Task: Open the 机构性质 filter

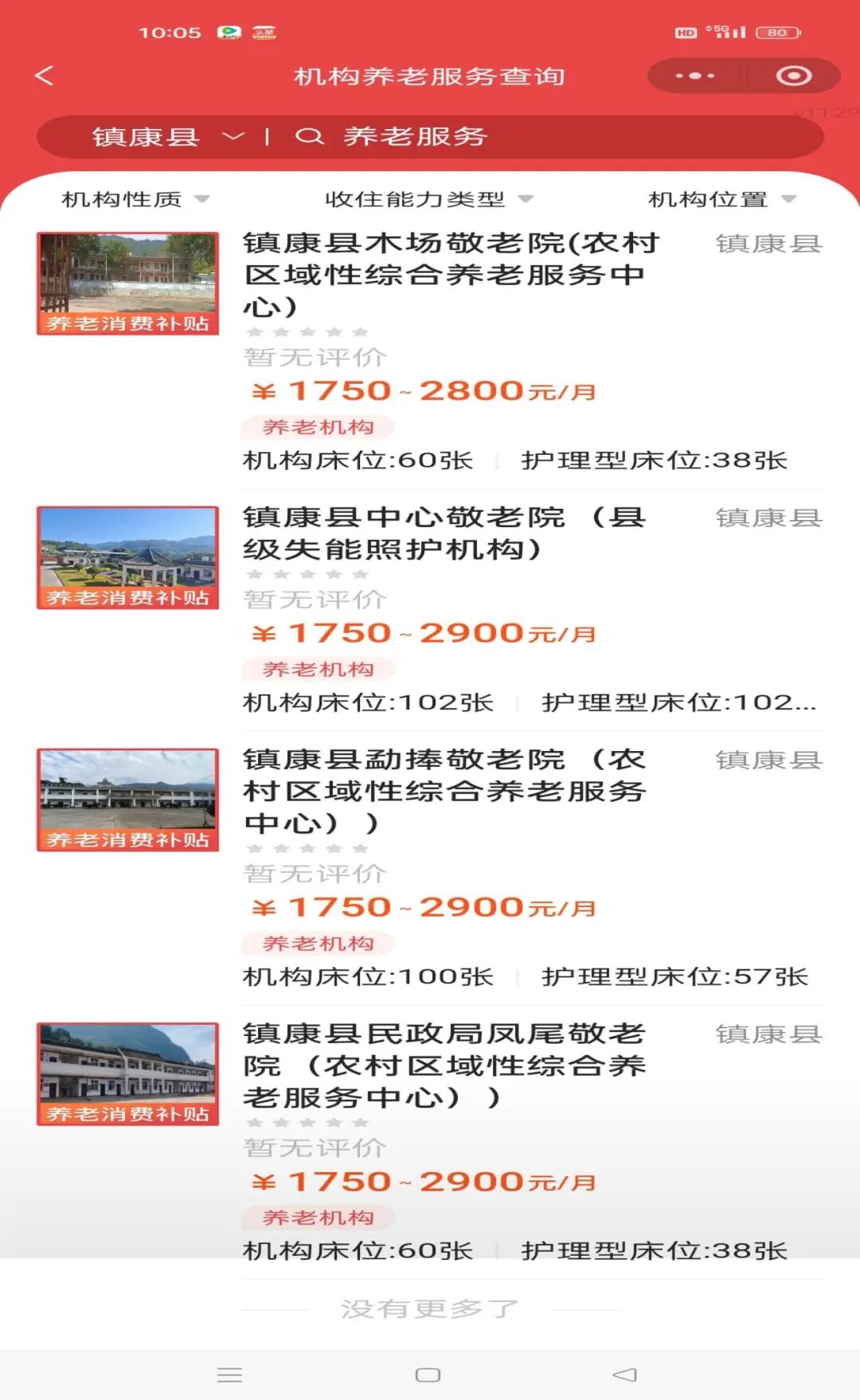Action: [x=135, y=199]
